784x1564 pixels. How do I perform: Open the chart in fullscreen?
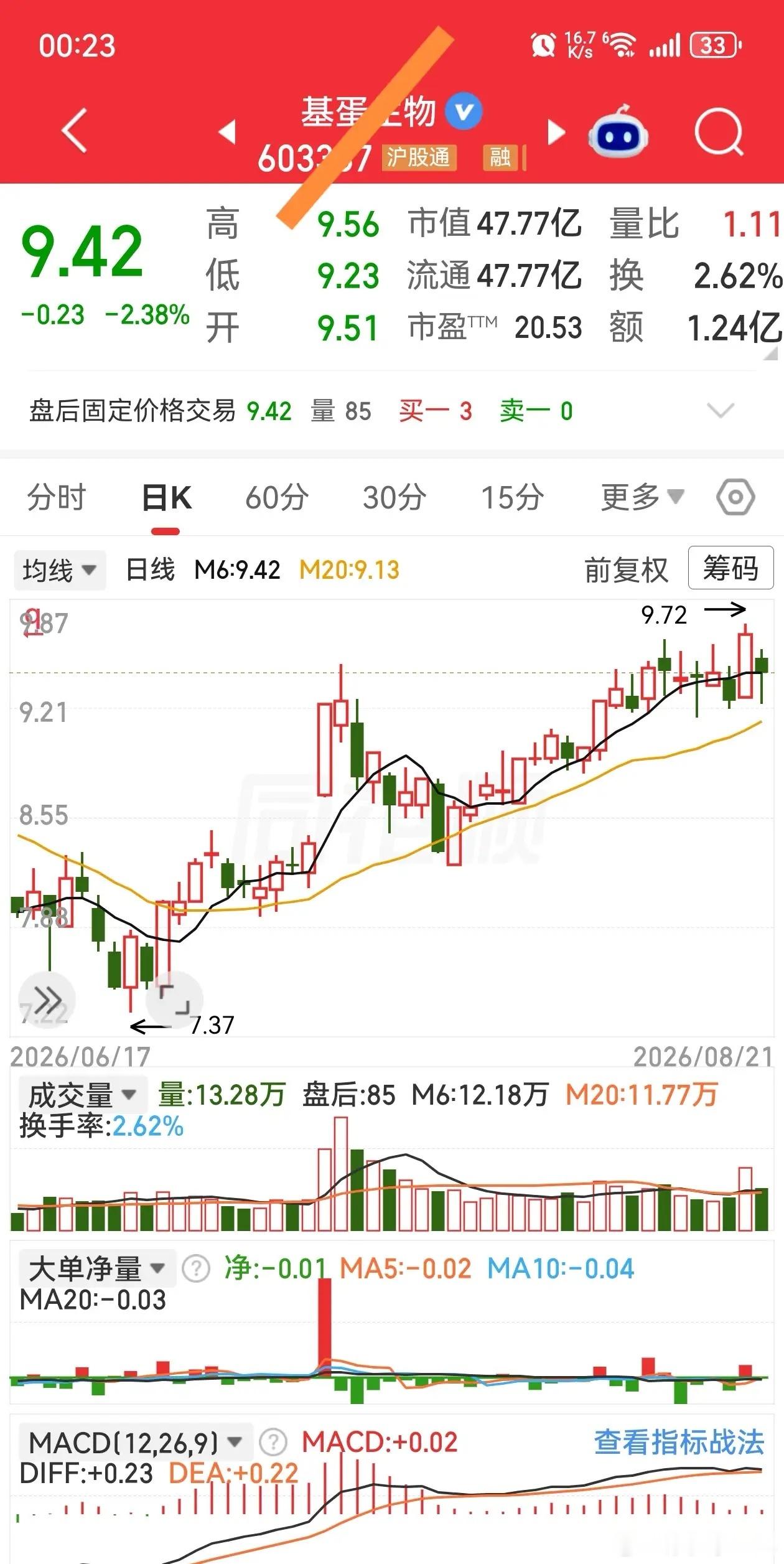(x=174, y=1000)
